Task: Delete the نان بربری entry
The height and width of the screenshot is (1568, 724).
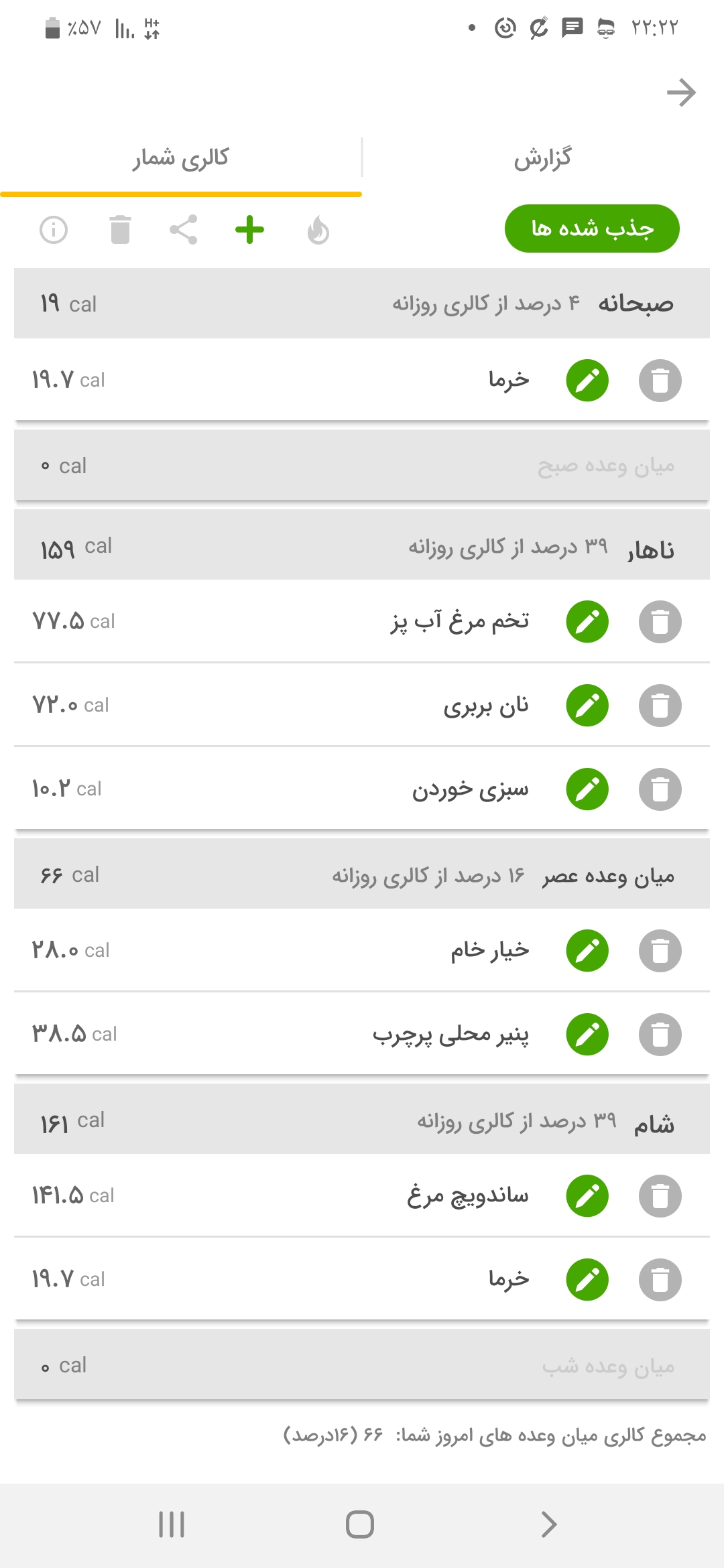Action: point(660,705)
